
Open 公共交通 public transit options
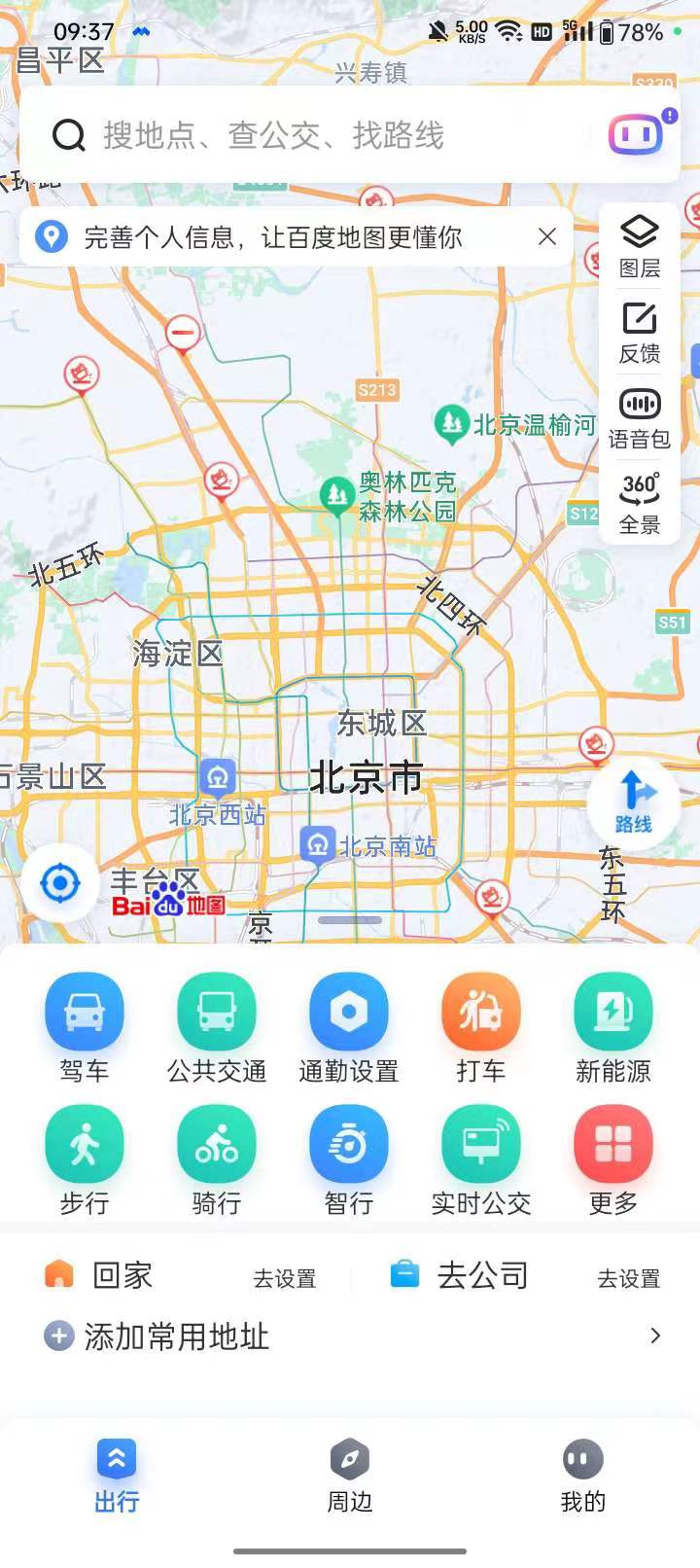217,1010
